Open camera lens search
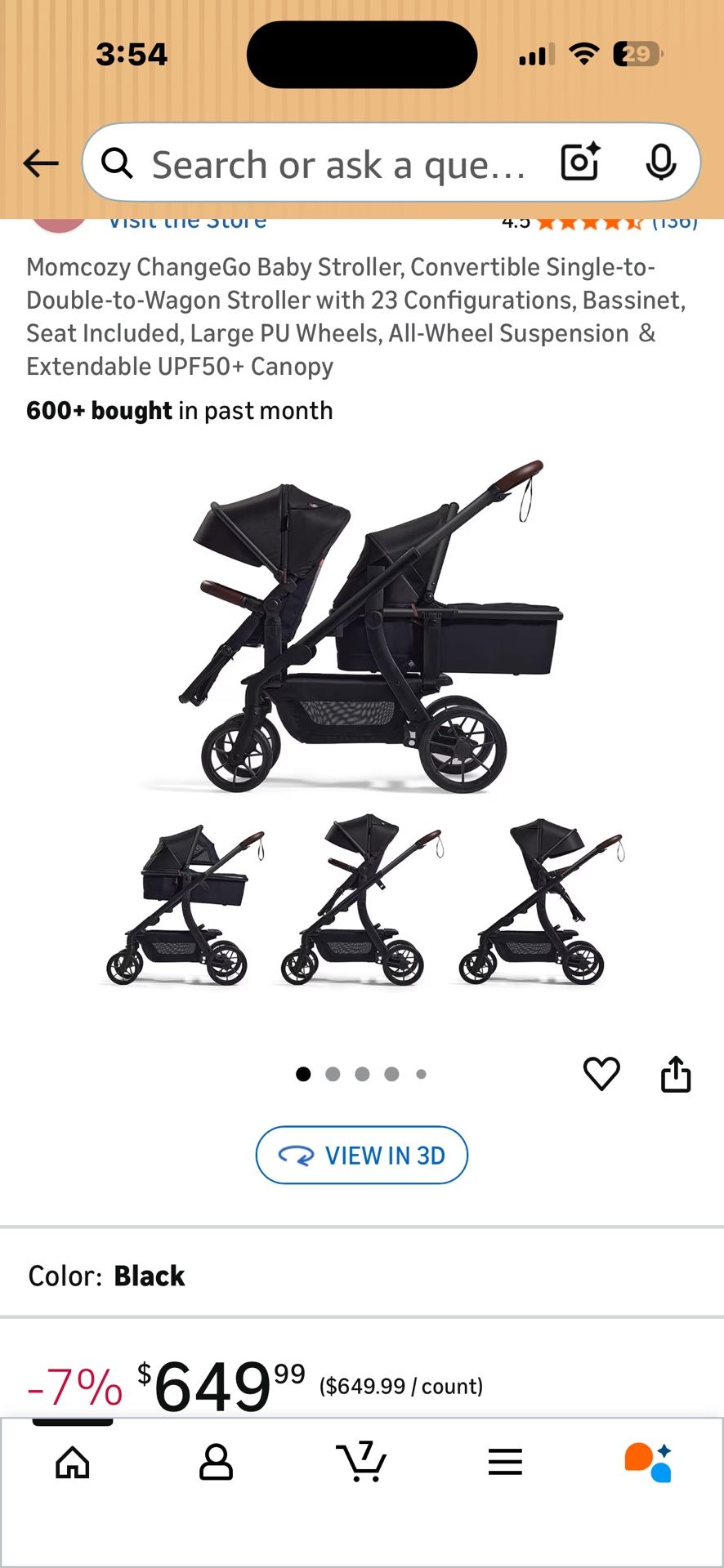 [x=580, y=162]
